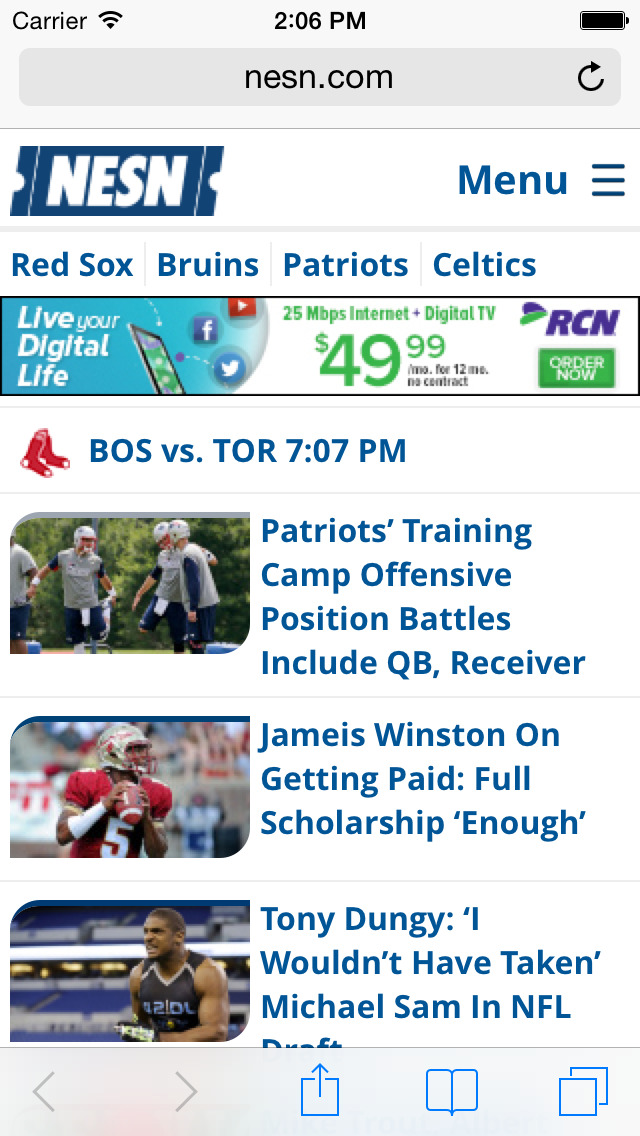Open the BOS vs. TOR game link
Image resolution: width=640 pixels, height=1136 pixels.
coord(247,451)
